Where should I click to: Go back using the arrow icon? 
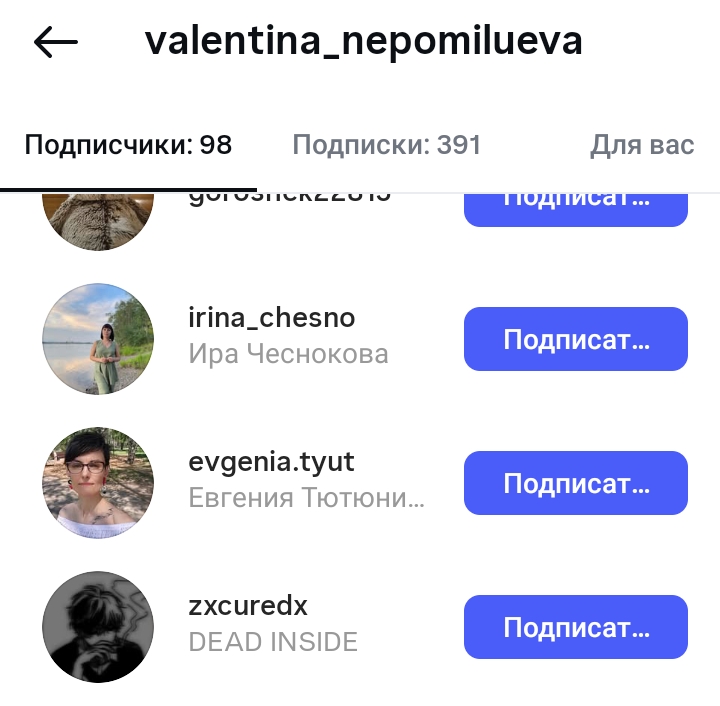point(56,42)
